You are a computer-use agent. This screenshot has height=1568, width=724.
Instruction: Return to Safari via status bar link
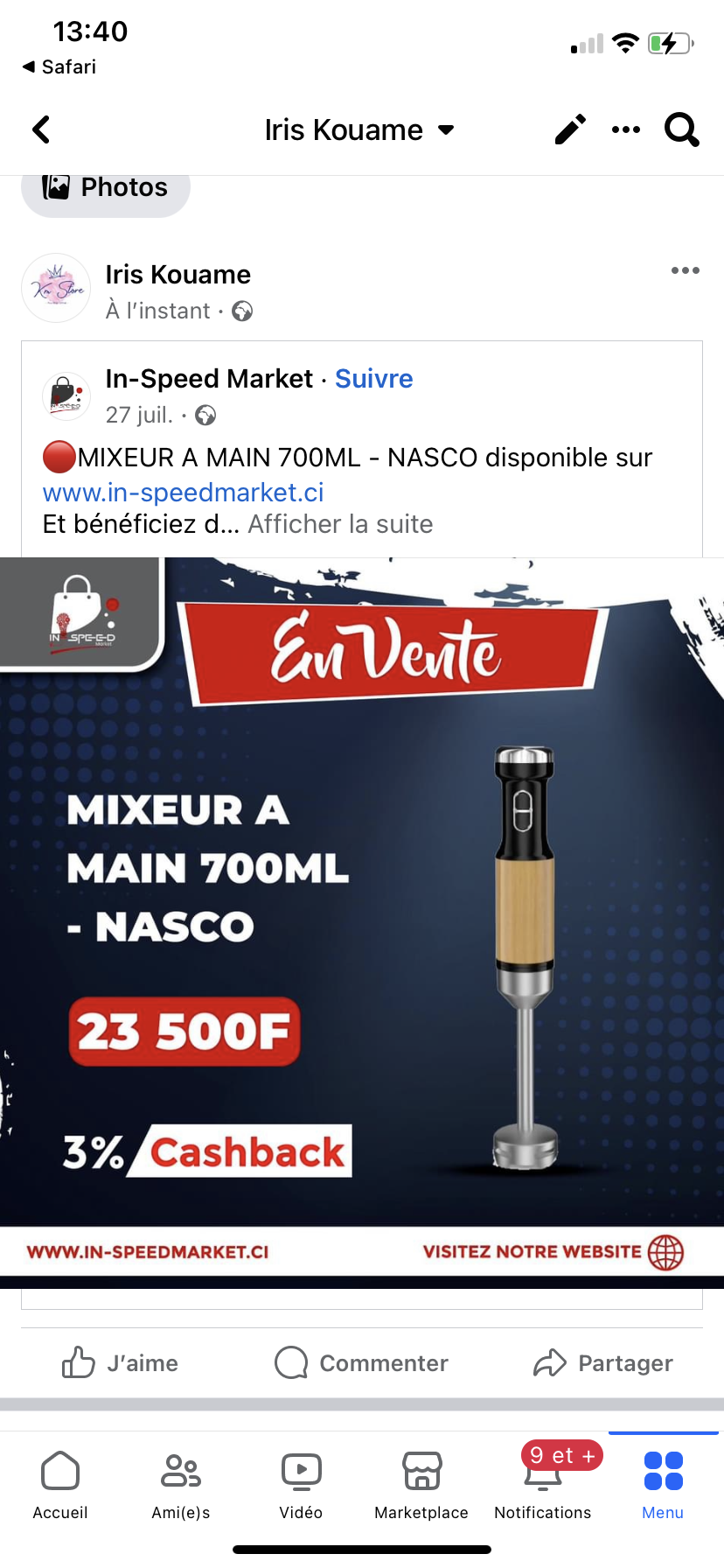pyautogui.click(x=59, y=67)
